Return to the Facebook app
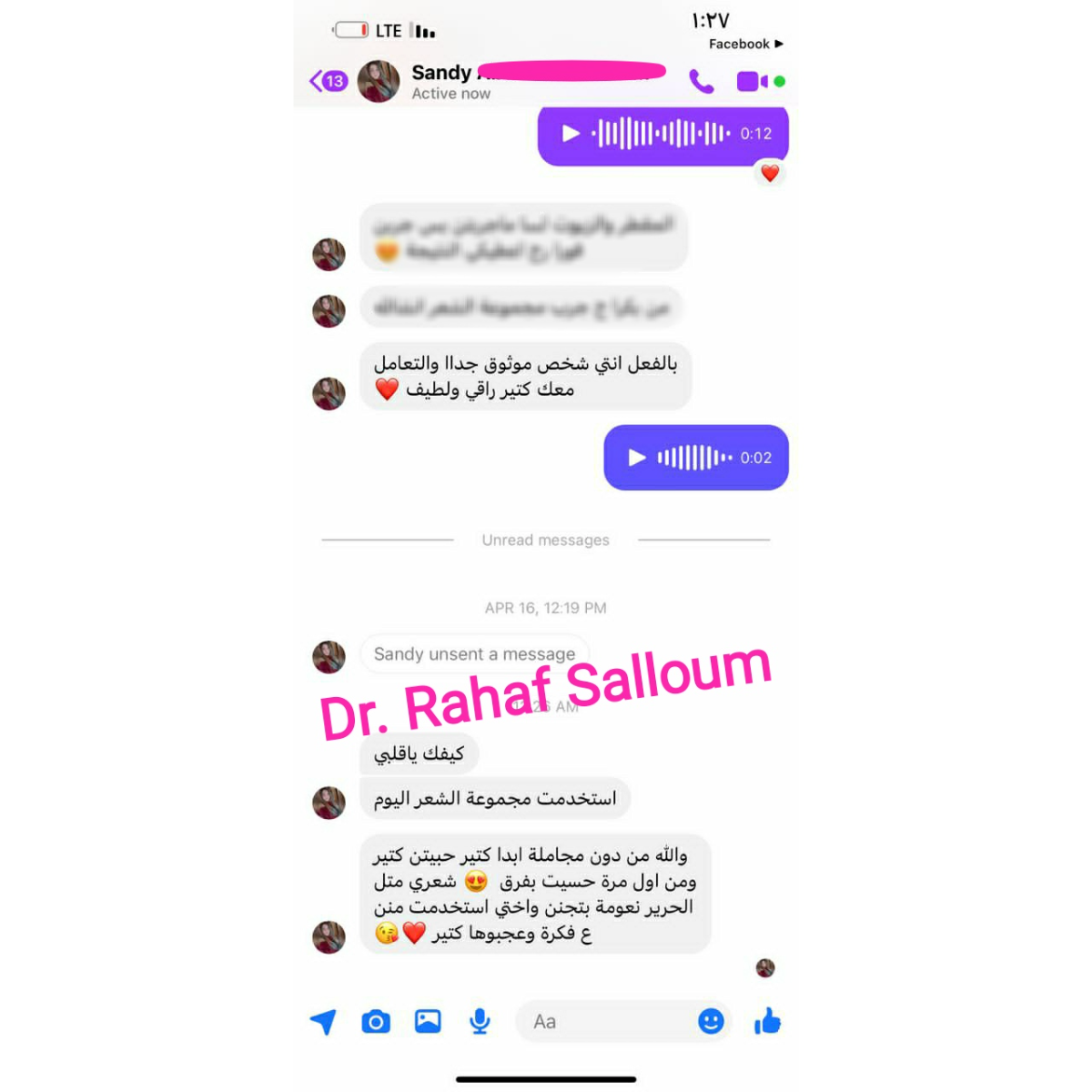The height and width of the screenshot is (1092, 1092). [x=745, y=44]
